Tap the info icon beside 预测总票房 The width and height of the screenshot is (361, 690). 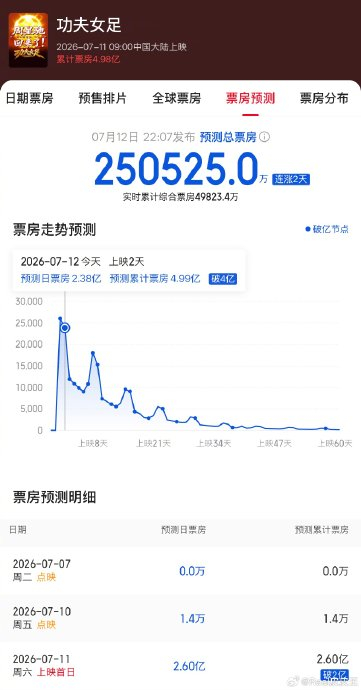[264, 137]
